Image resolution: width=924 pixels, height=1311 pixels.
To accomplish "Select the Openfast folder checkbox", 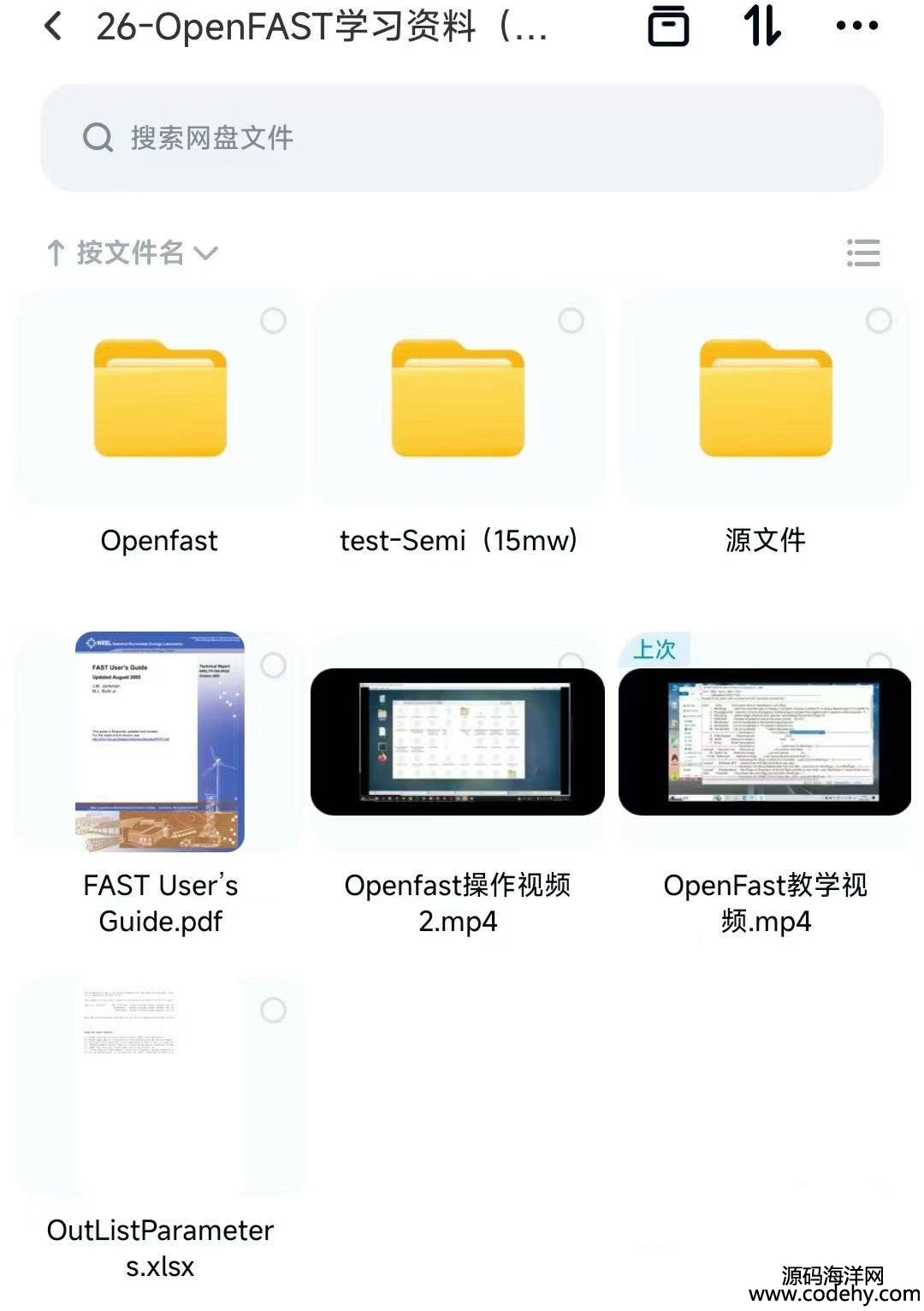I will point(273,322).
